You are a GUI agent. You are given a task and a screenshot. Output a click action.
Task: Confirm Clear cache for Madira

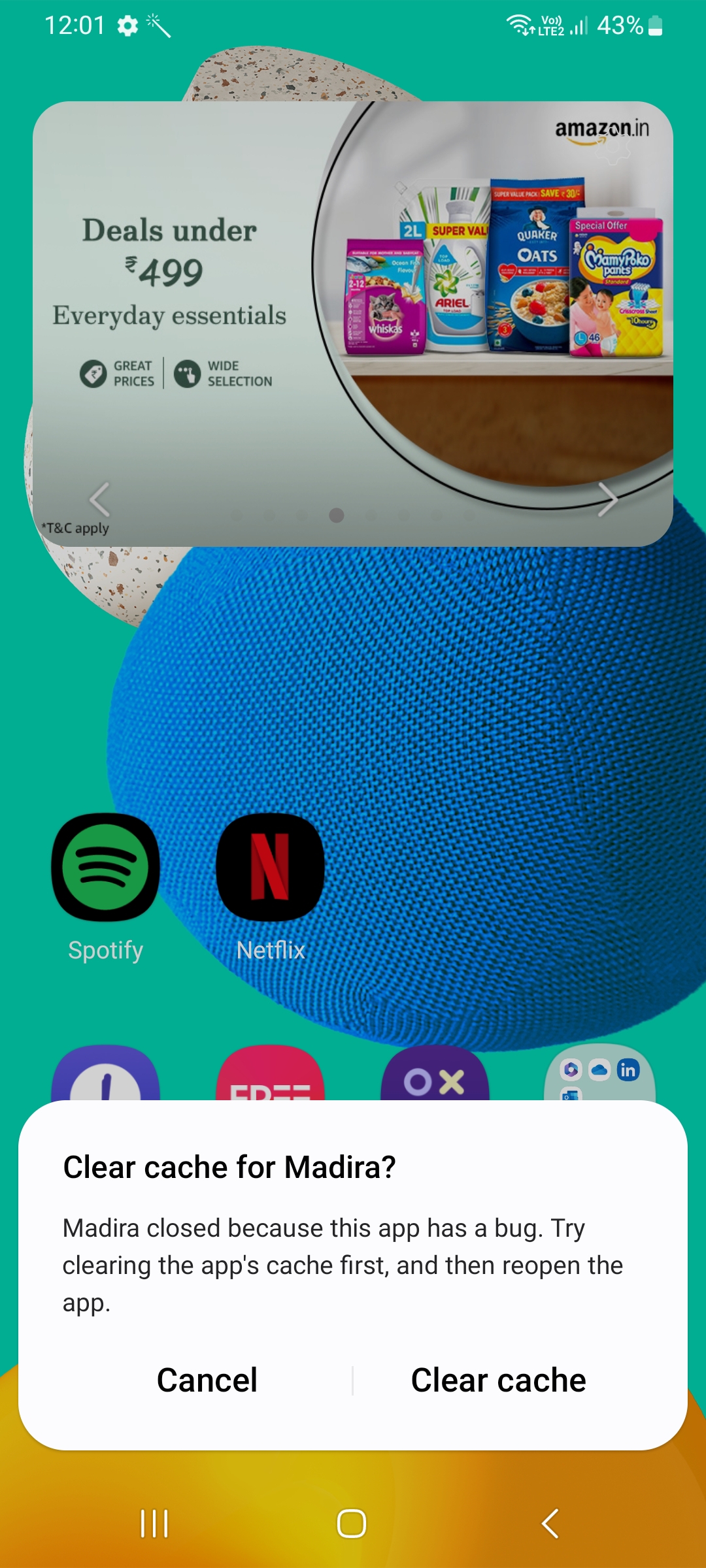498,1380
